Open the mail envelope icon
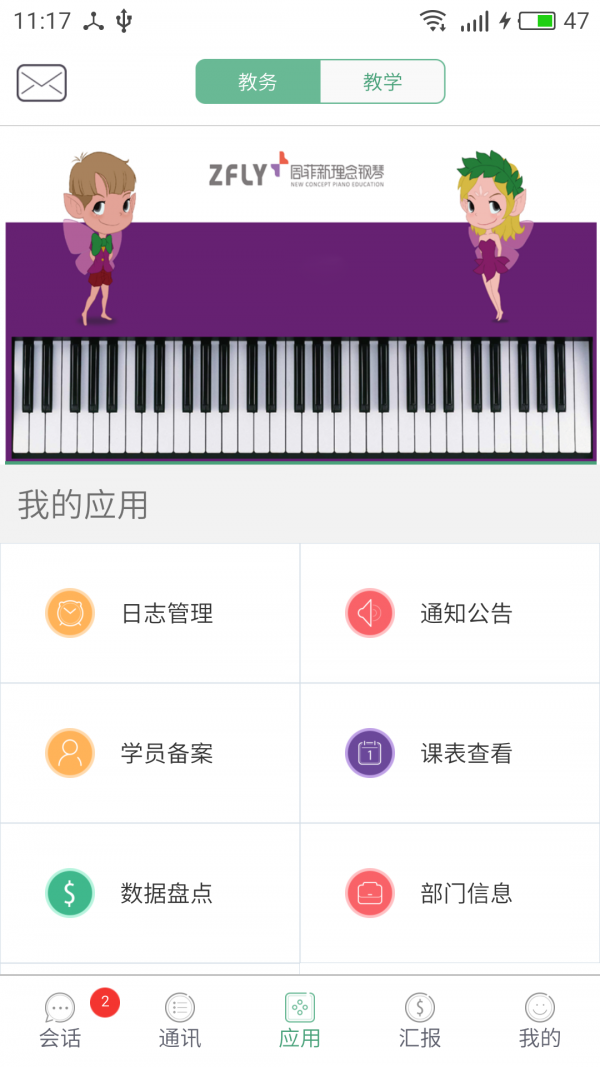The height and width of the screenshot is (1067, 600). click(41, 82)
